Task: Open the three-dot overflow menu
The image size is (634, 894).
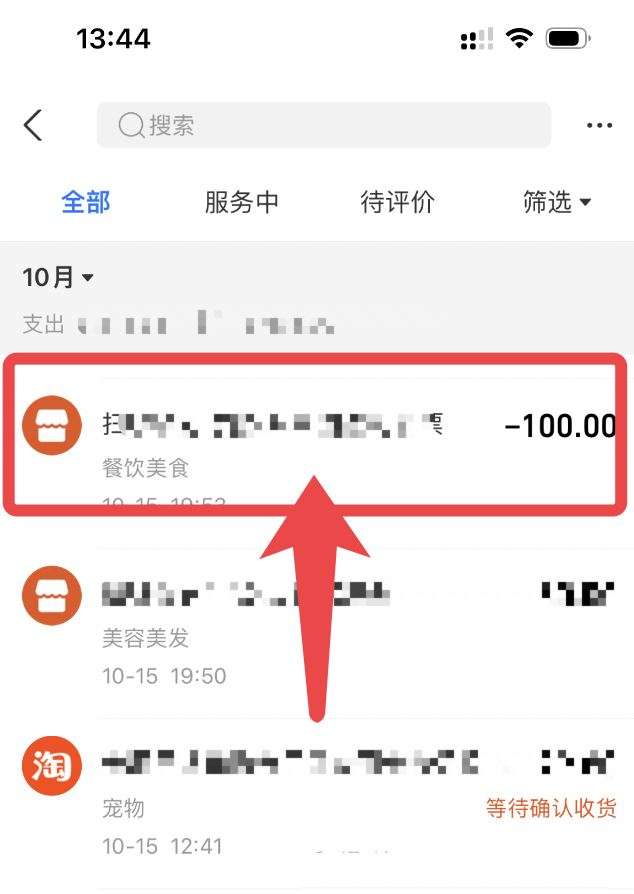Action: [599, 126]
